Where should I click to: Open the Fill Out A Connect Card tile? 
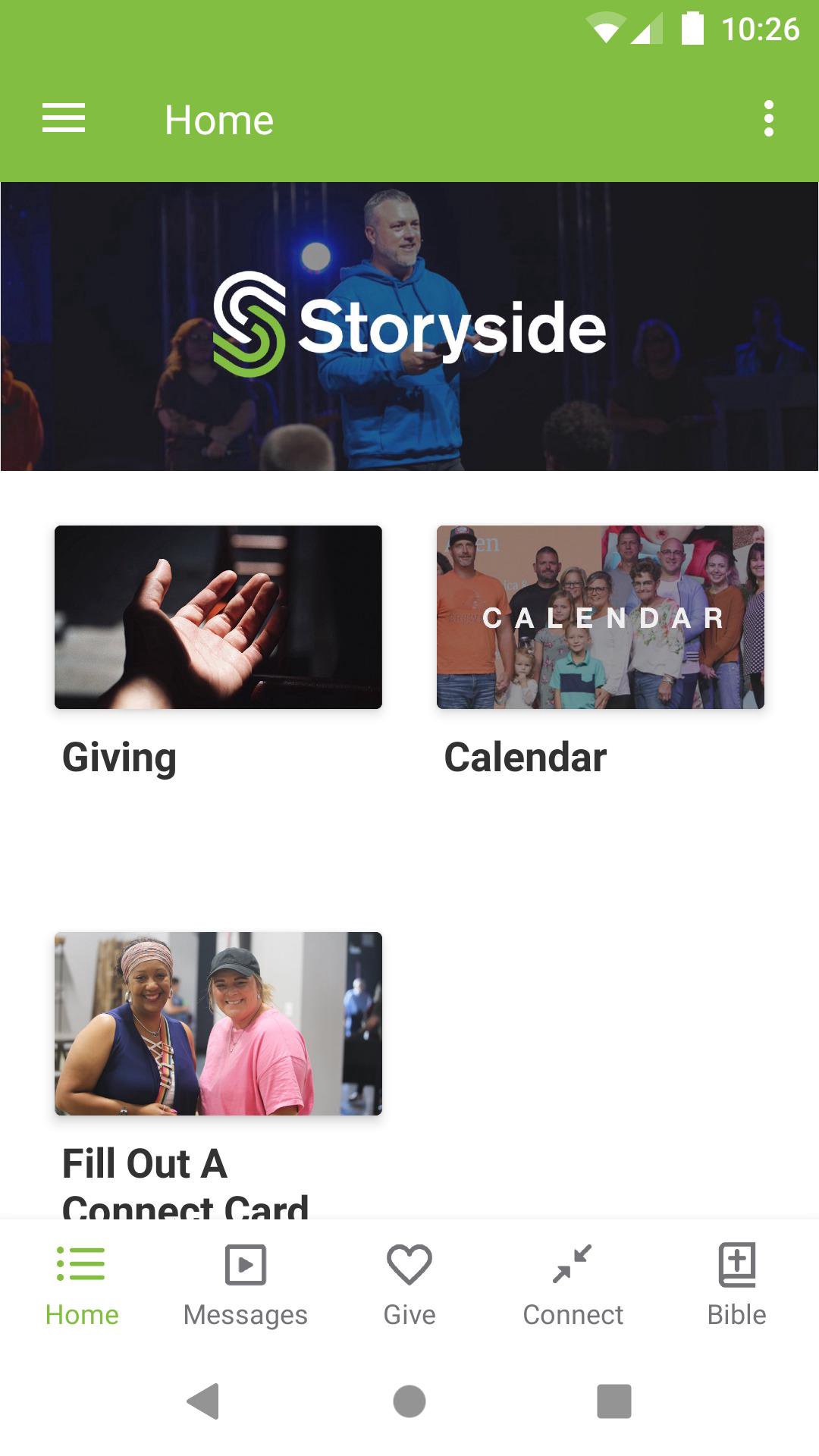point(218,1024)
